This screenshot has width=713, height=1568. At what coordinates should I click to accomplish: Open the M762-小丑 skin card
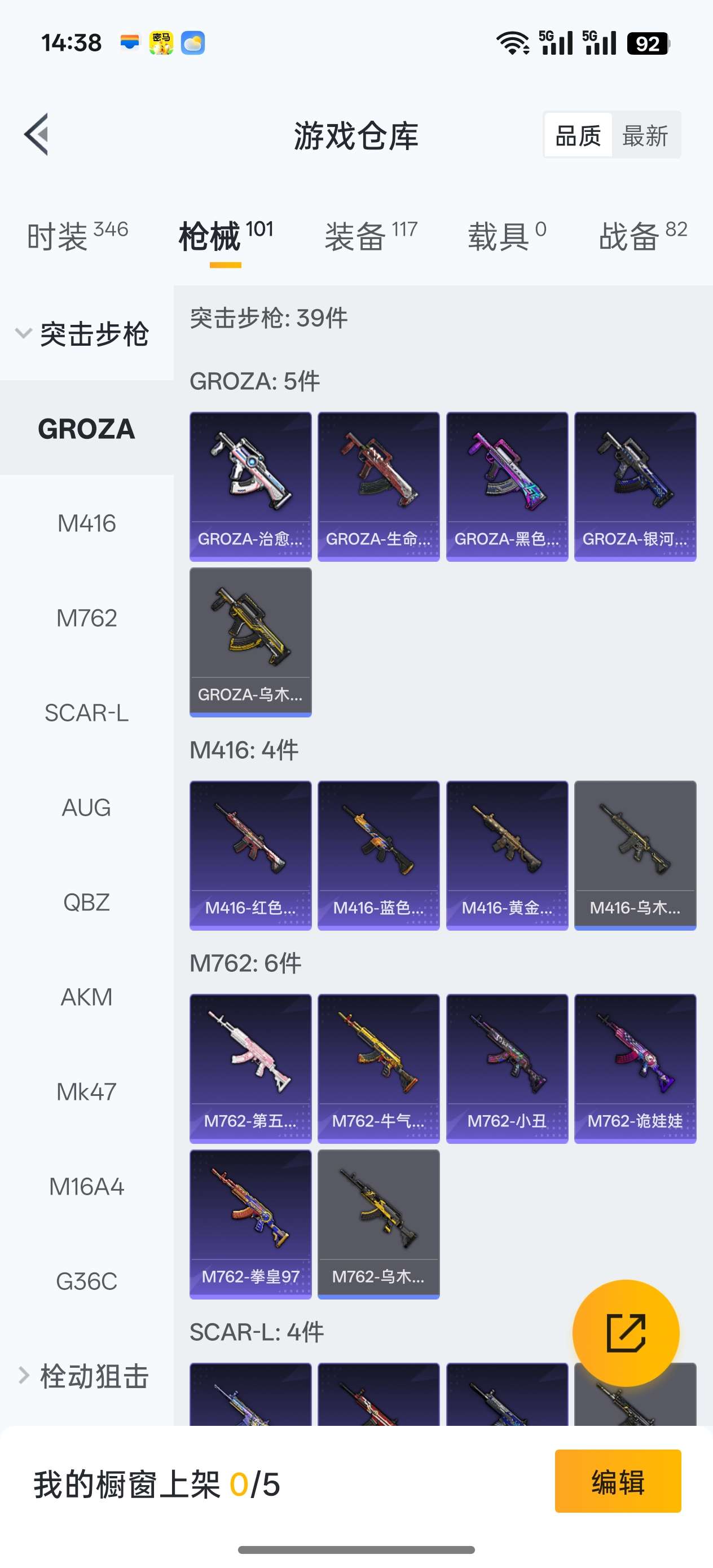(x=507, y=1068)
